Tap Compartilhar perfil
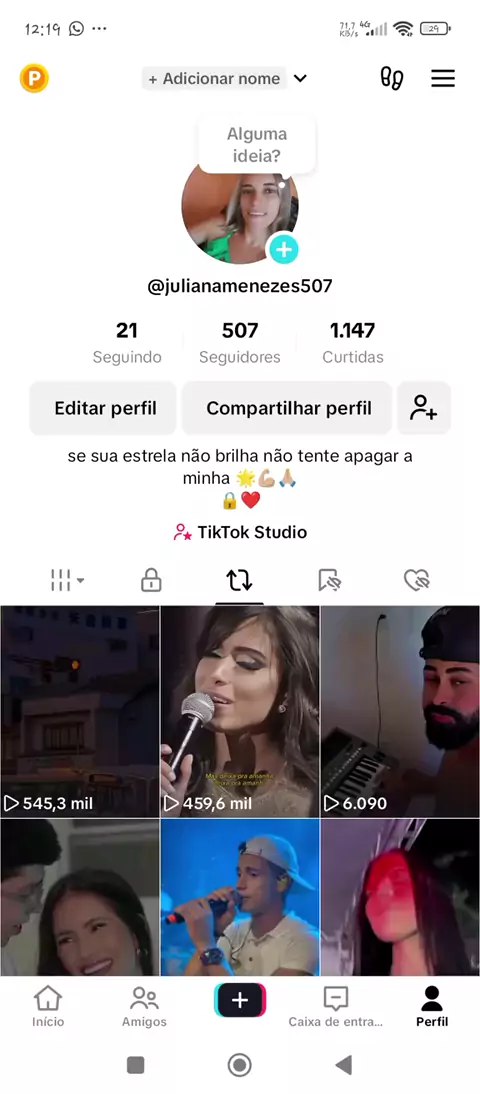This screenshot has height=1094, width=480. pos(288,408)
